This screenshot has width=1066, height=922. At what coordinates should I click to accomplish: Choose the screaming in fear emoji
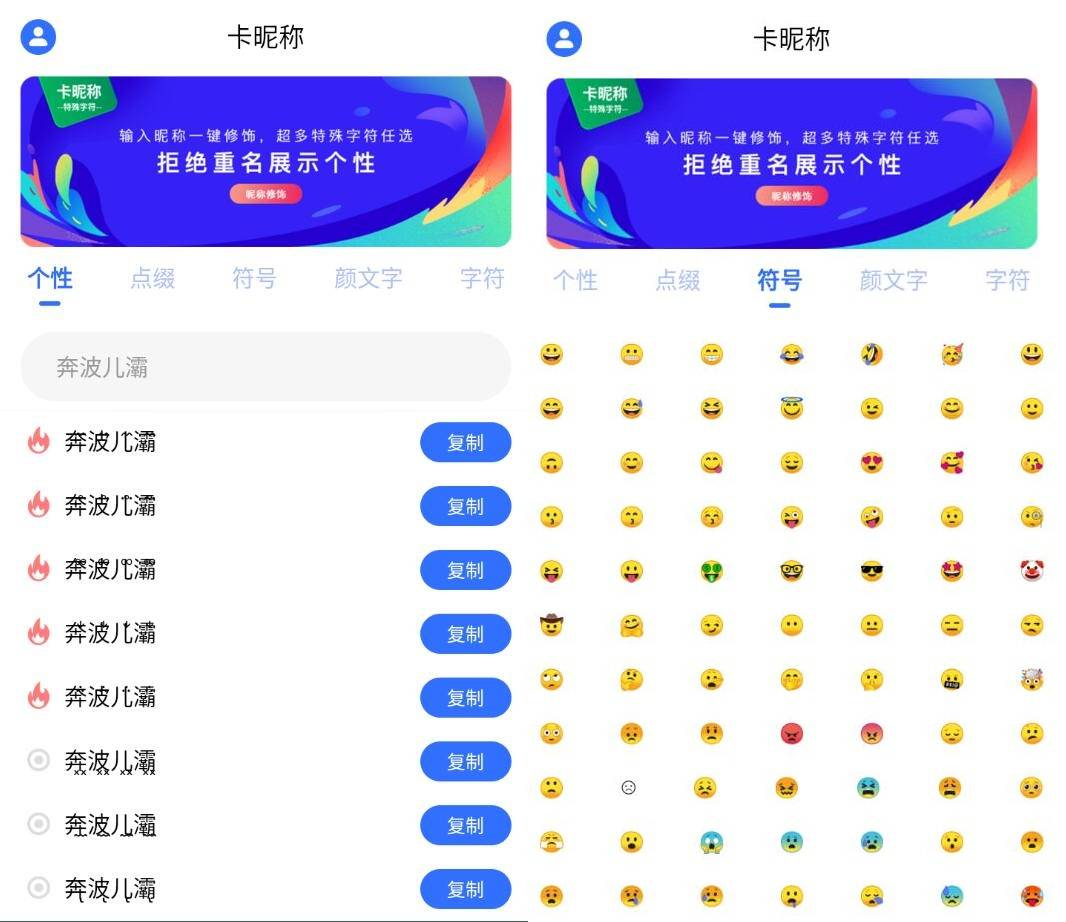(712, 842)
